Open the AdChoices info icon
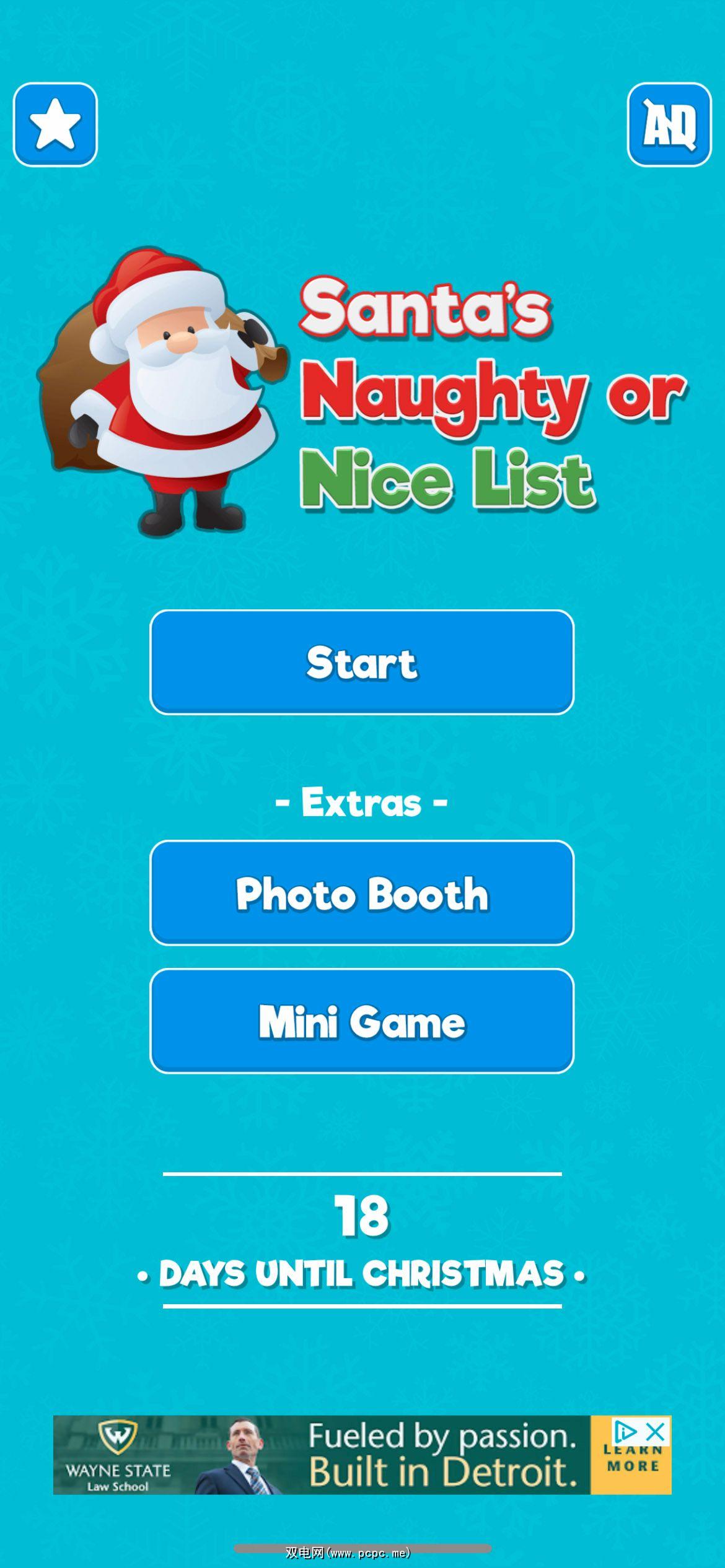 (625, 1432)
